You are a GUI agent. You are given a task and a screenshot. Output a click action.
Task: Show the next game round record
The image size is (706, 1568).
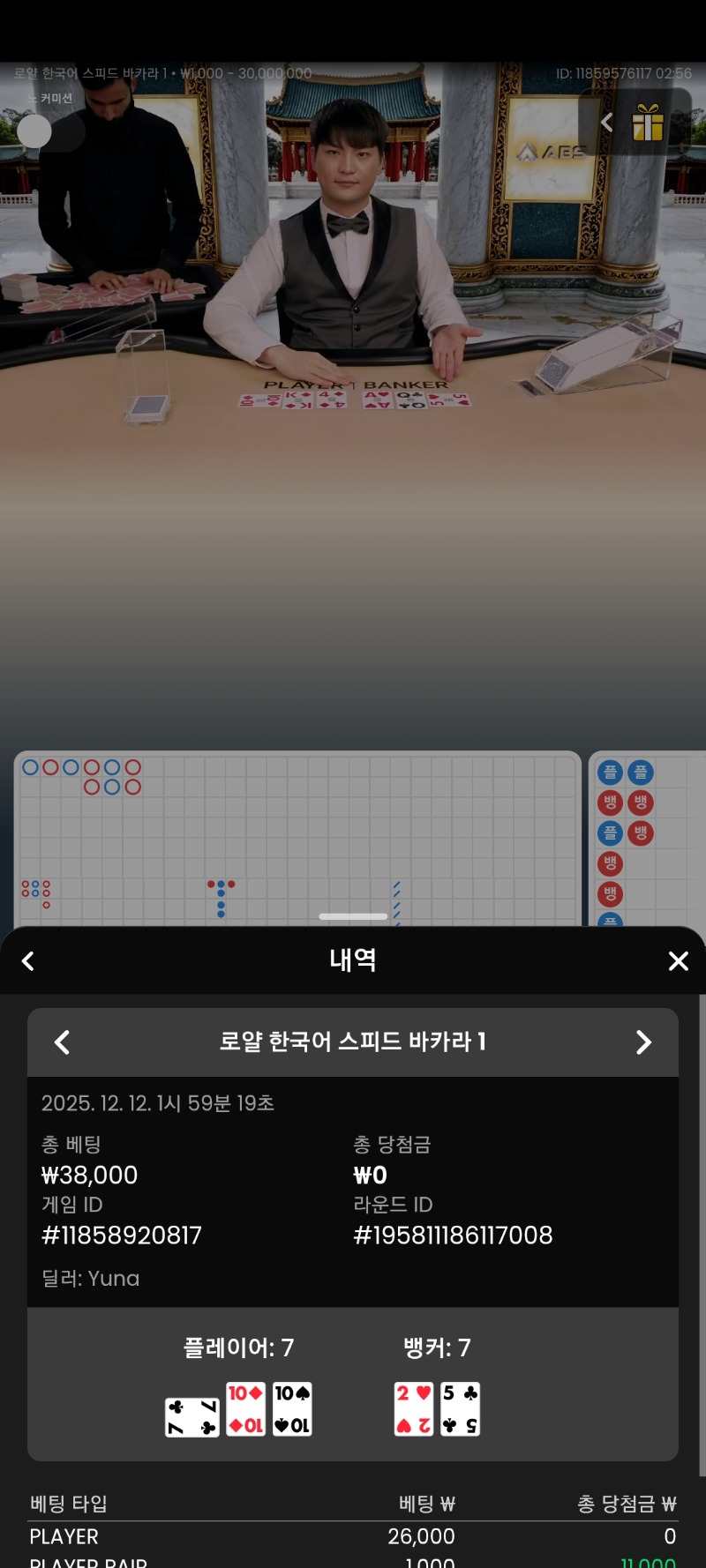pyautogui.click(x=643, y=1042)
